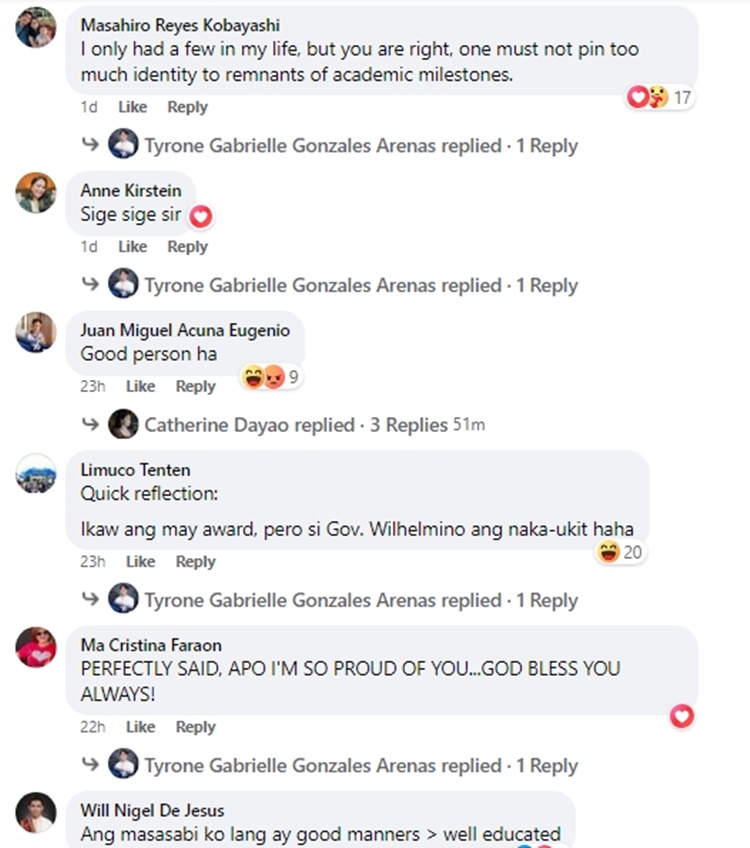Reply to Anne Kirstein's comment
This screenshot has height=848, width=750.
coord(187,247)
